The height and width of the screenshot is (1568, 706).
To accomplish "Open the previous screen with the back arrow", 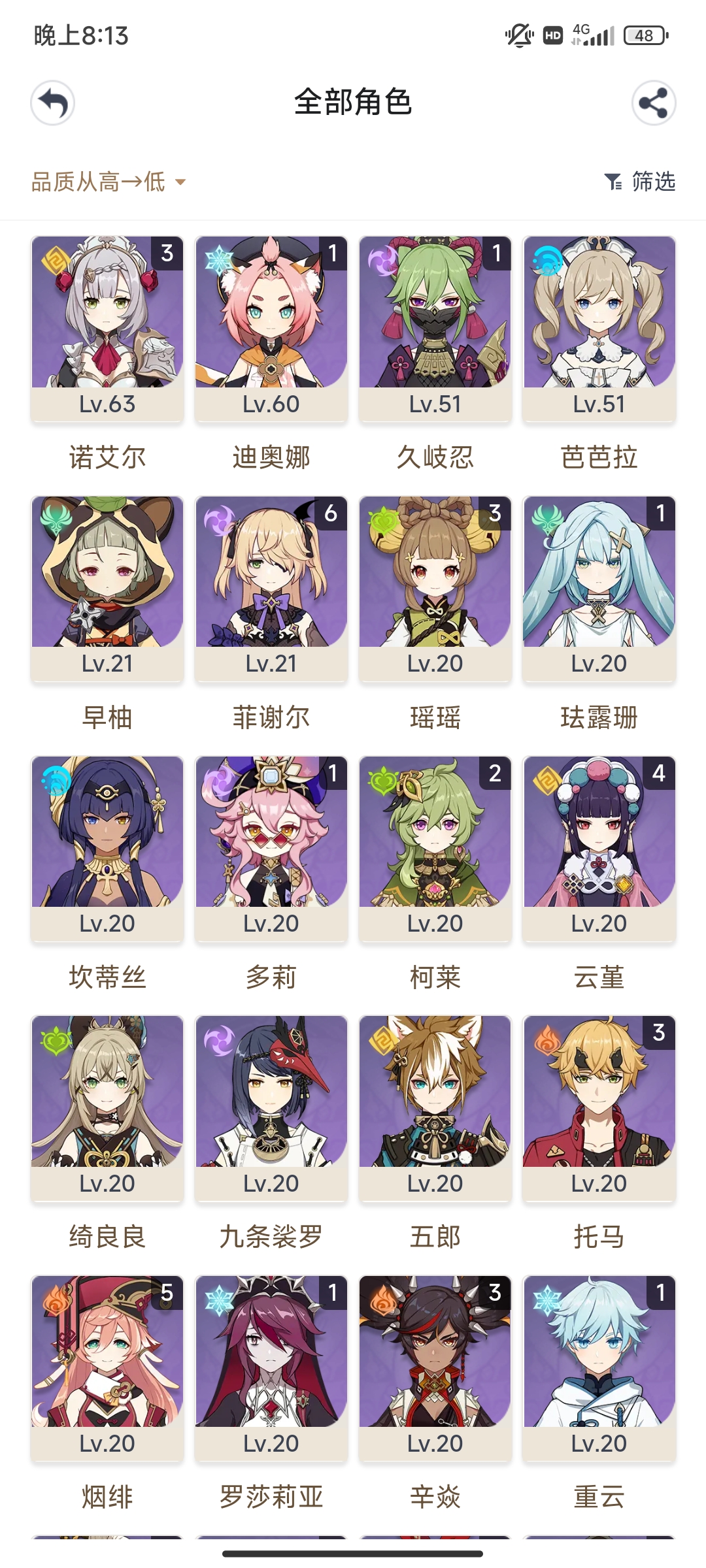I will 52,103.
